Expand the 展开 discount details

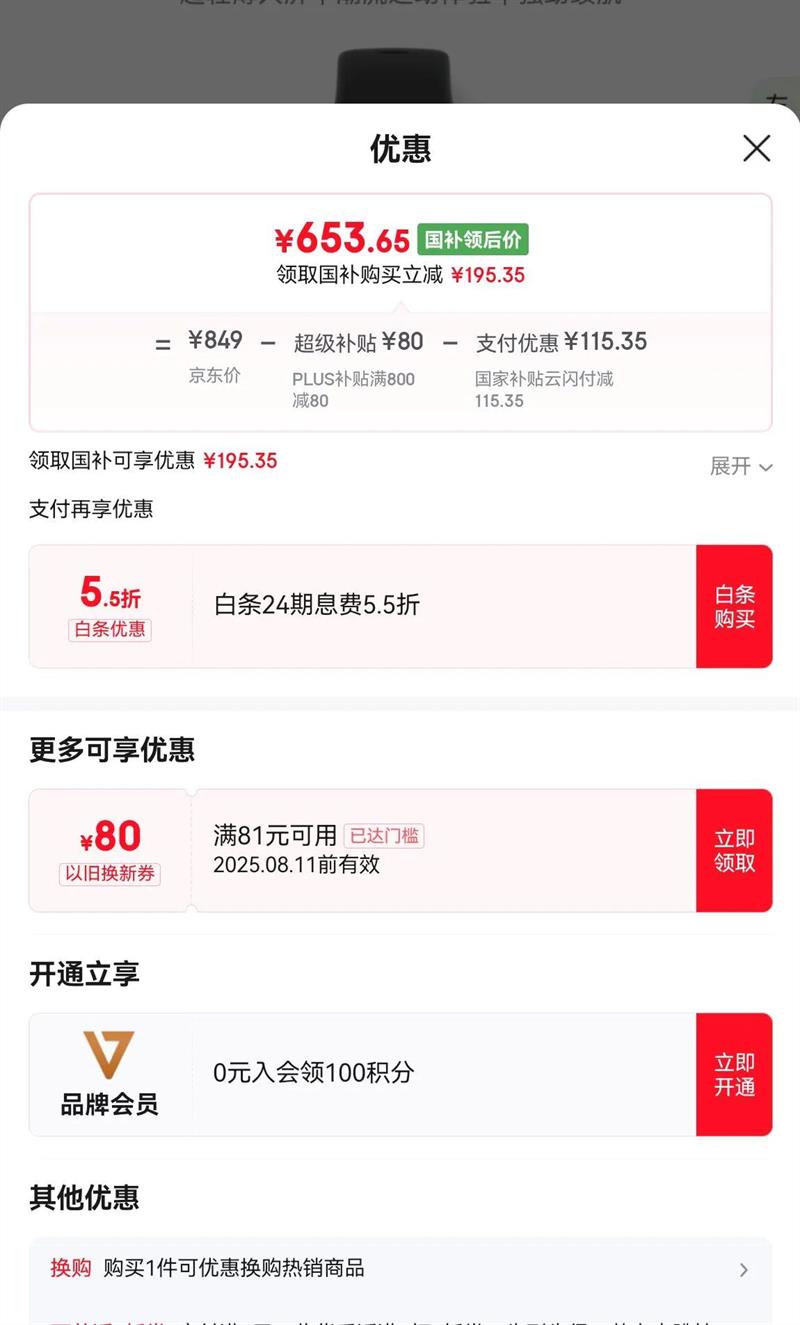[741, 466]
